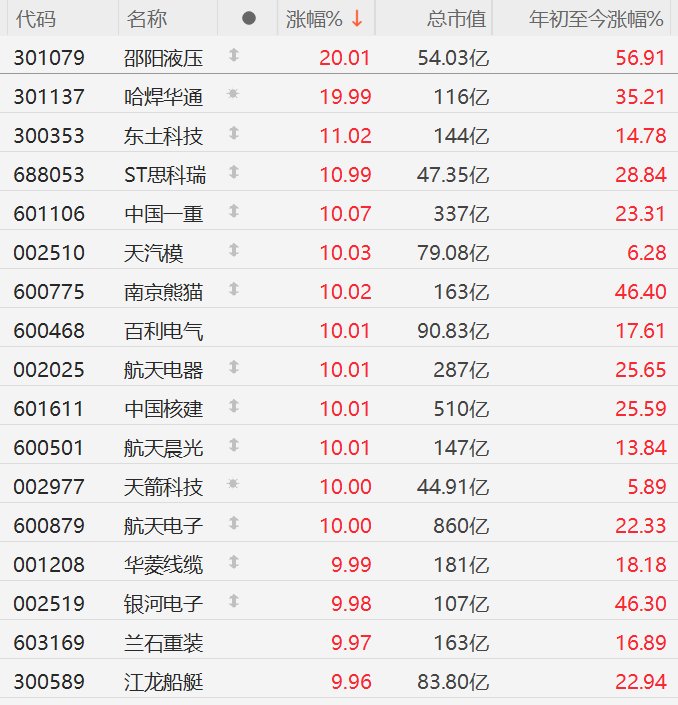The width and height of the screenshot is (678, 705).
Task: Select the 航天电子 stock
Action: [165, 526]
